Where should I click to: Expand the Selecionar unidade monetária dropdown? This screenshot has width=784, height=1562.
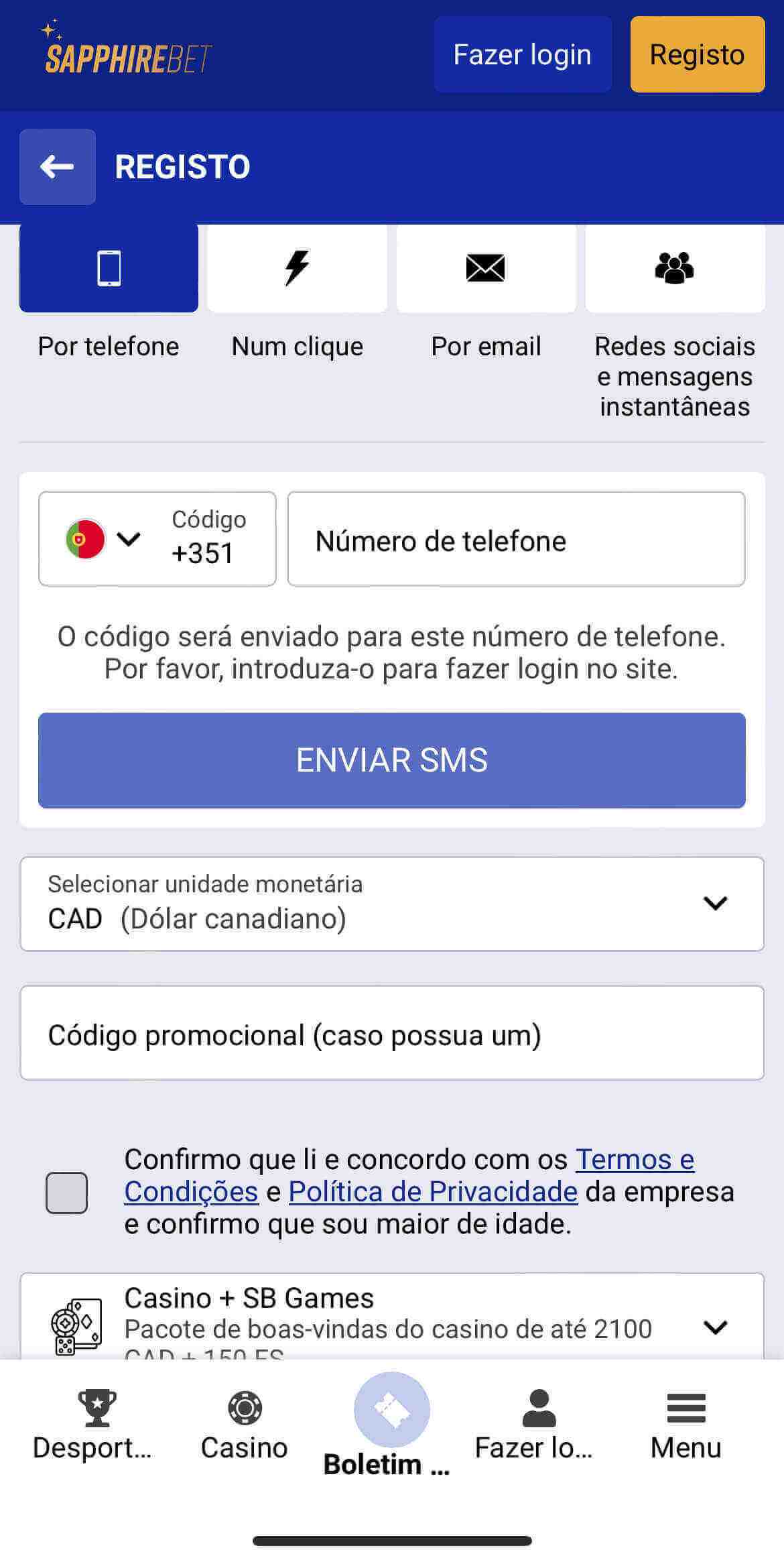click(391, 904)
